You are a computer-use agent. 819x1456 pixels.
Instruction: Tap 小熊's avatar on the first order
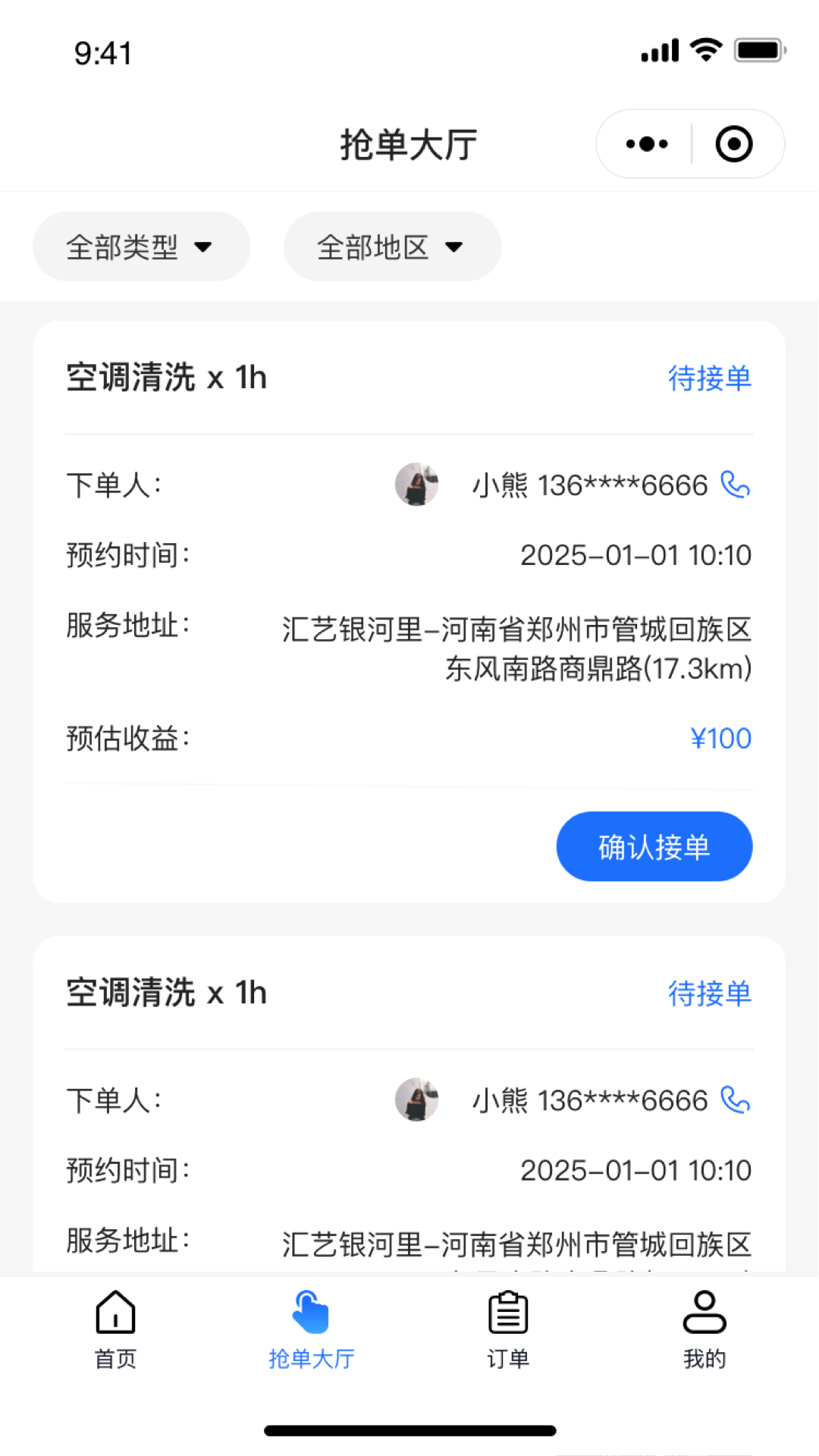[416, 485]
